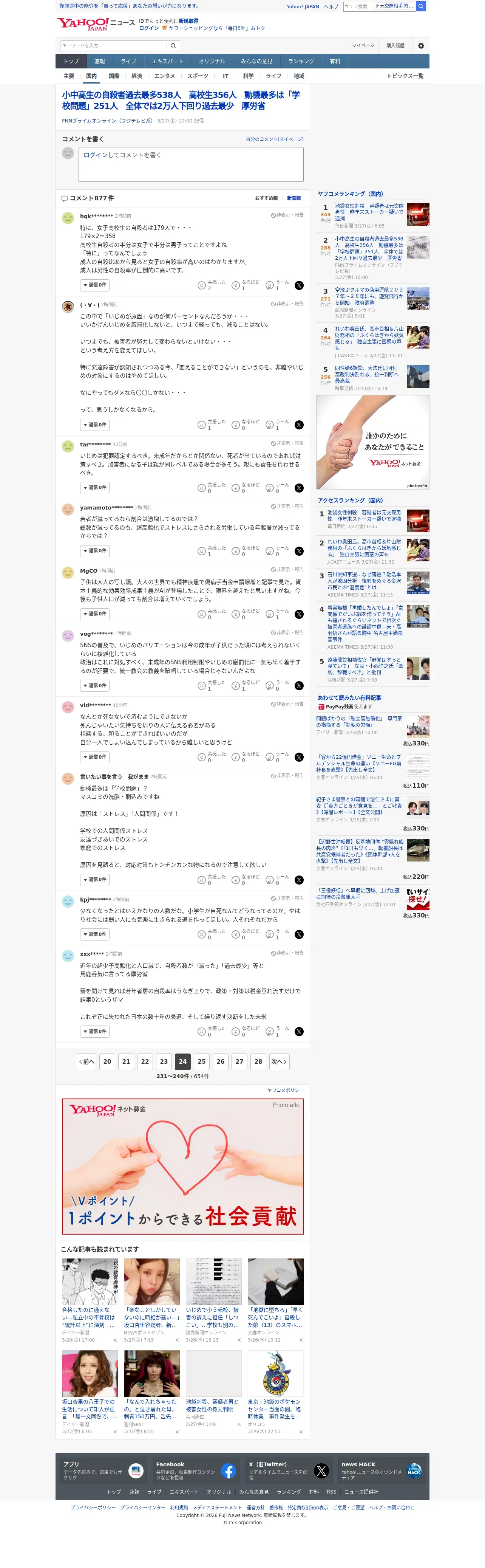Viewport: 485px width, 1568px height.
Task: Open 購入履歴 purchase history
Action: (395, 46)
